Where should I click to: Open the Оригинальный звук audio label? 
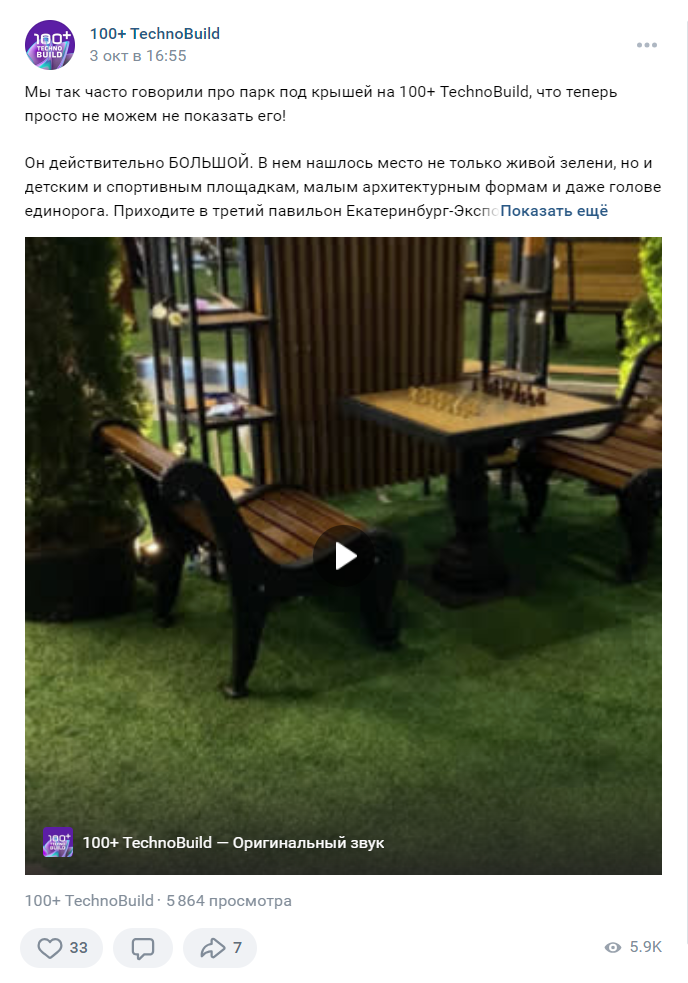pyautogui.click(x=308, y=842)
